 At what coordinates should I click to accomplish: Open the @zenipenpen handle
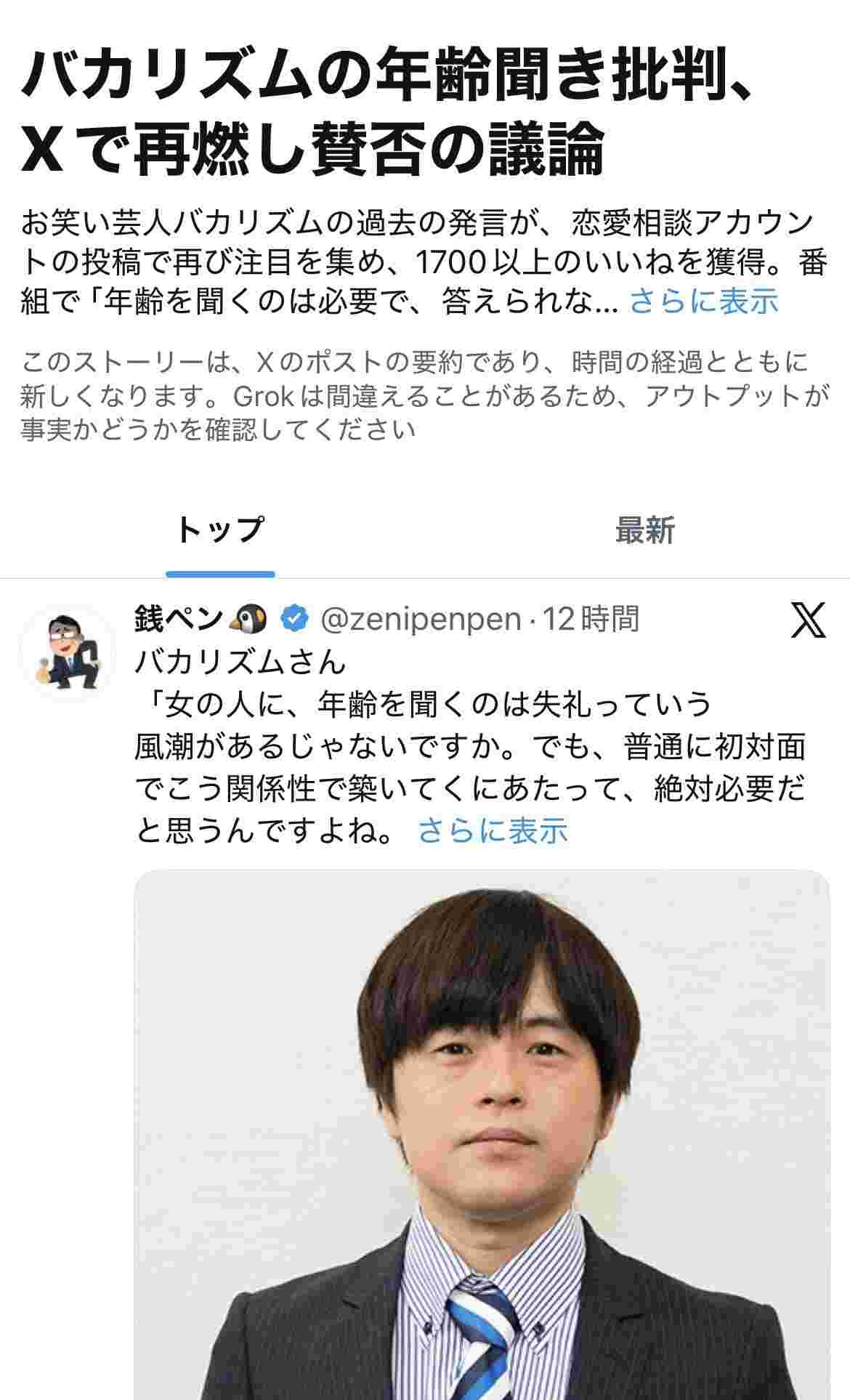pyautogui.click(x=421, y=620)
